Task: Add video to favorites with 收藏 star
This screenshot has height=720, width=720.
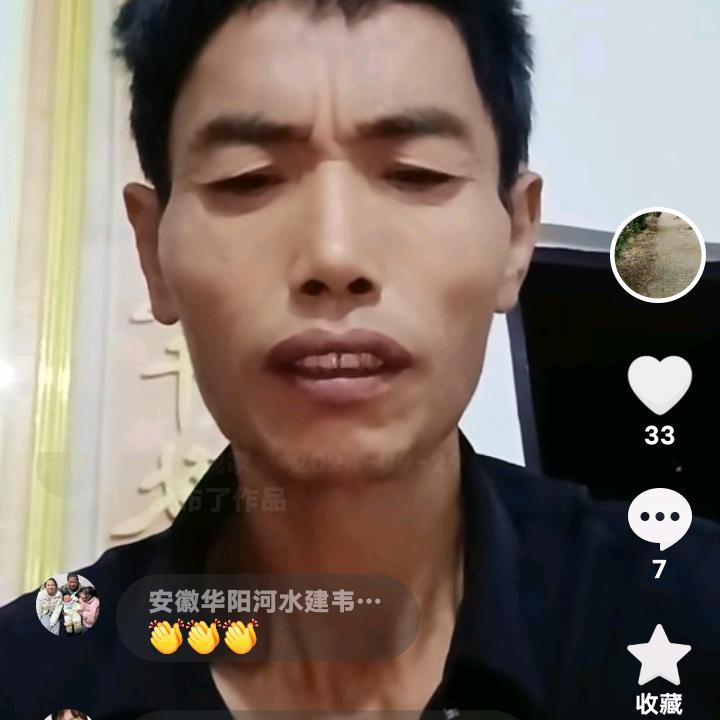Action: click(659, 657)
